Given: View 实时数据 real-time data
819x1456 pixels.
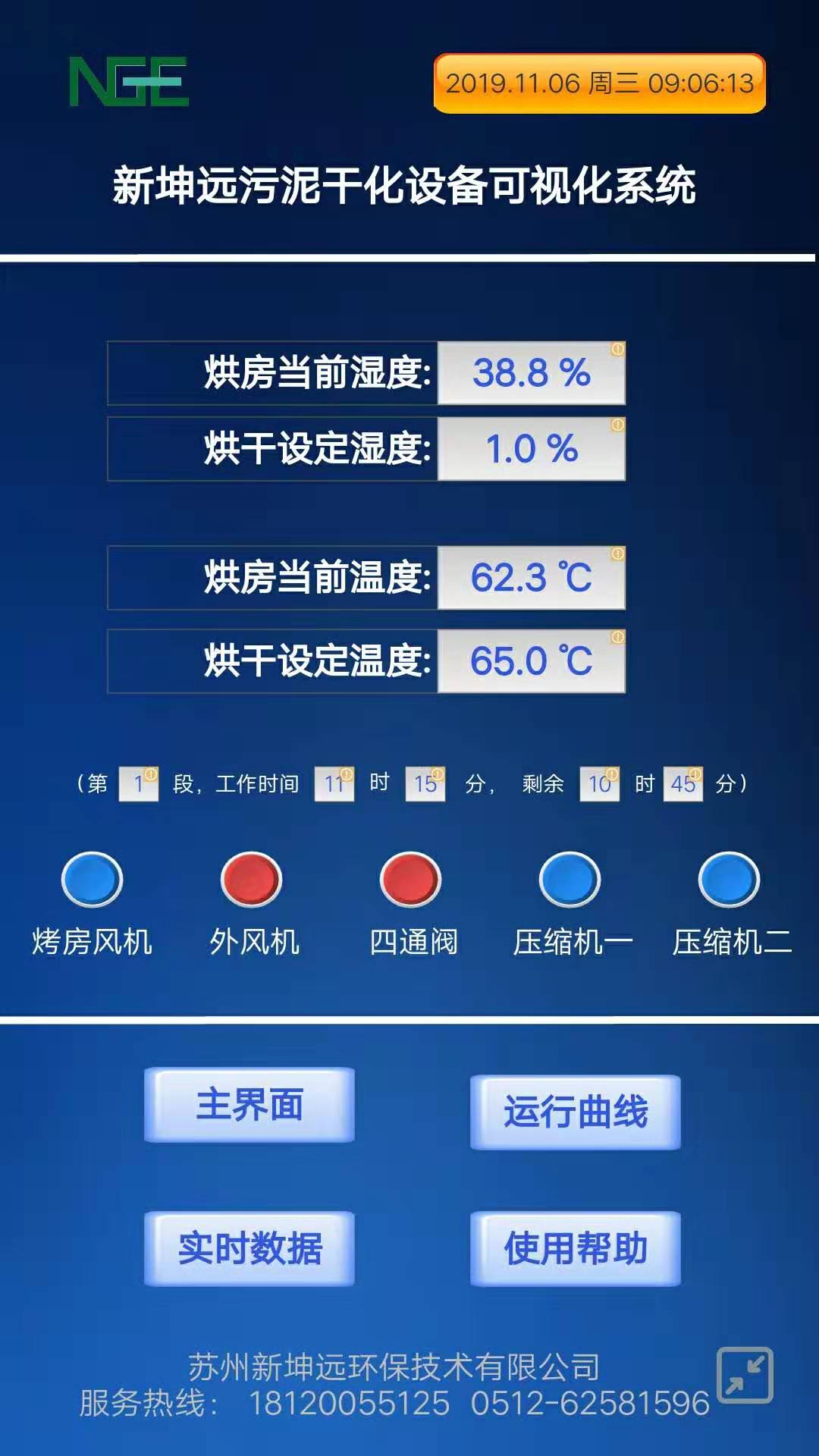Looking at the screenshot, I should tap(249, 1249).
